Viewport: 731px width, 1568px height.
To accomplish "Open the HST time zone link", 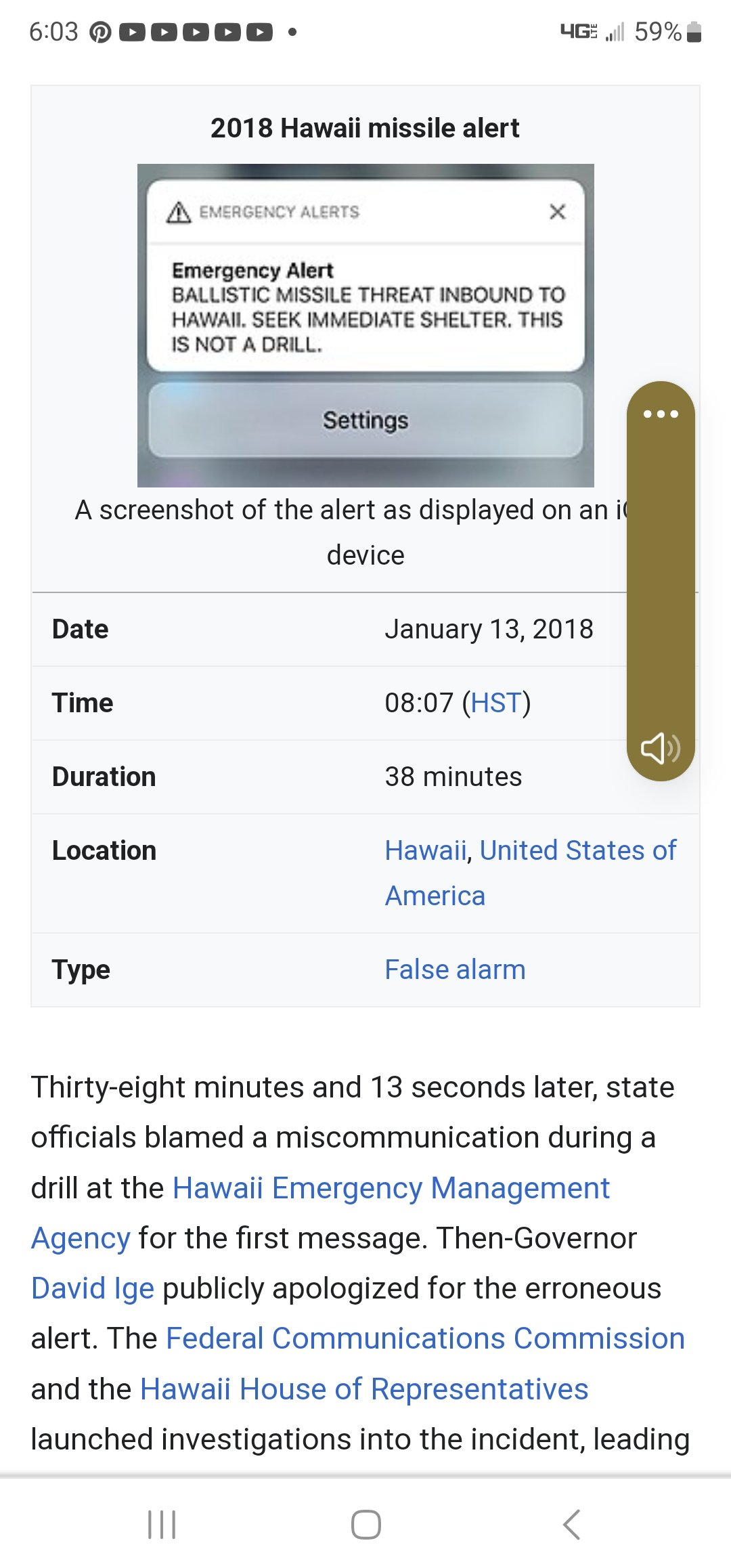I will click(496, 703).
